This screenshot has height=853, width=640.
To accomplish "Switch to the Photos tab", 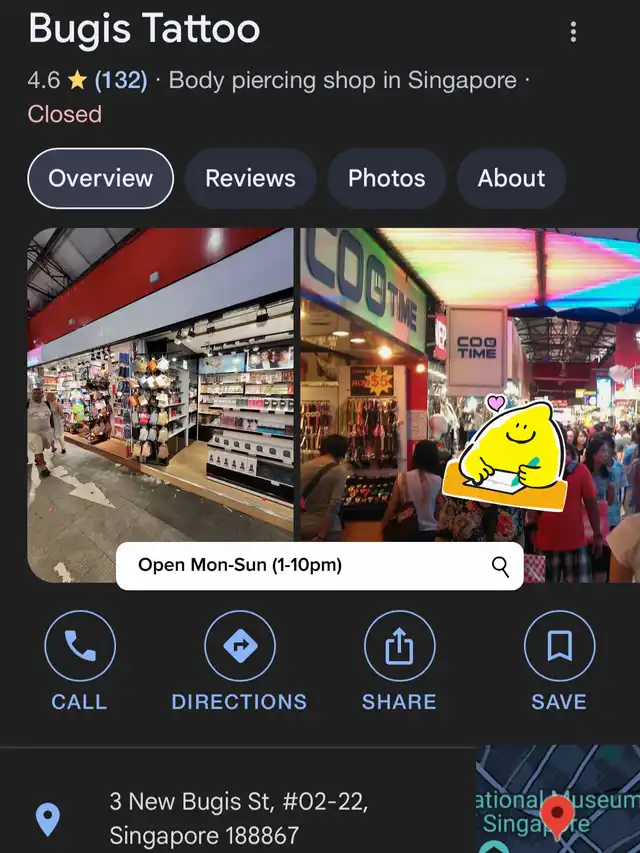I will (x=386, y=179).
